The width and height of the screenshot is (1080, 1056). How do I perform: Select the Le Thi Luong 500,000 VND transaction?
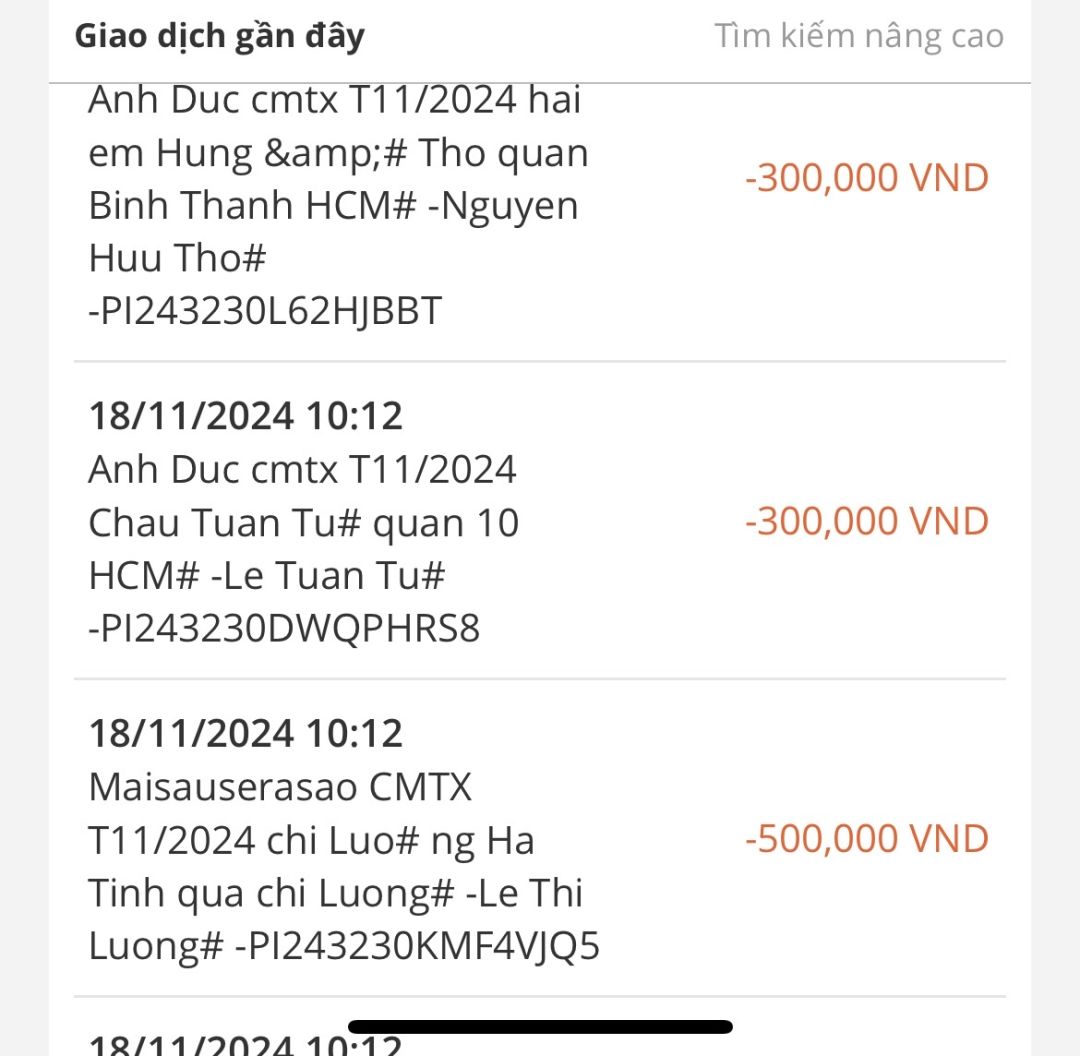(x=540, y=839)
